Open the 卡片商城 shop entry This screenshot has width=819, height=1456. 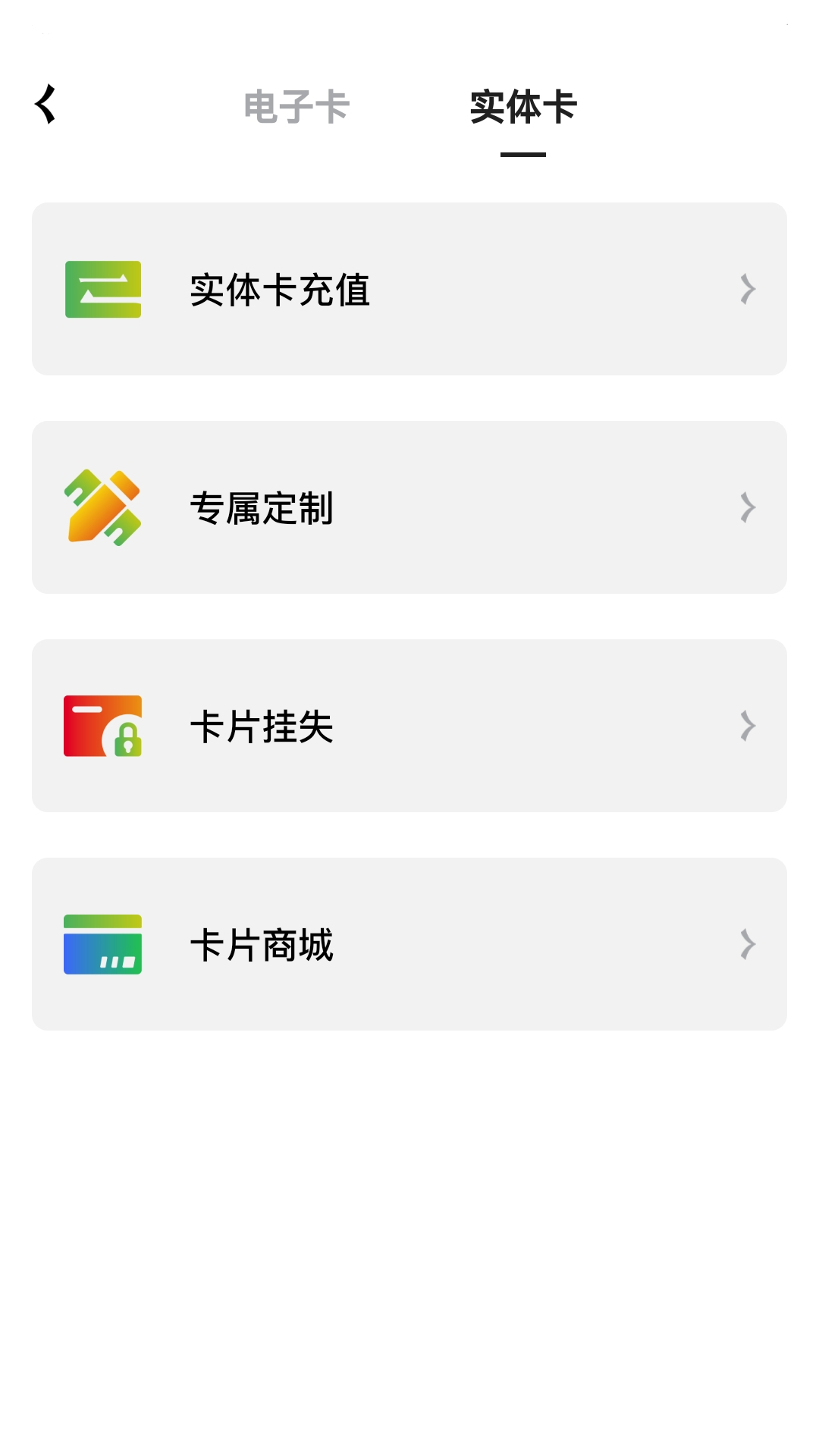coord(409,943)
